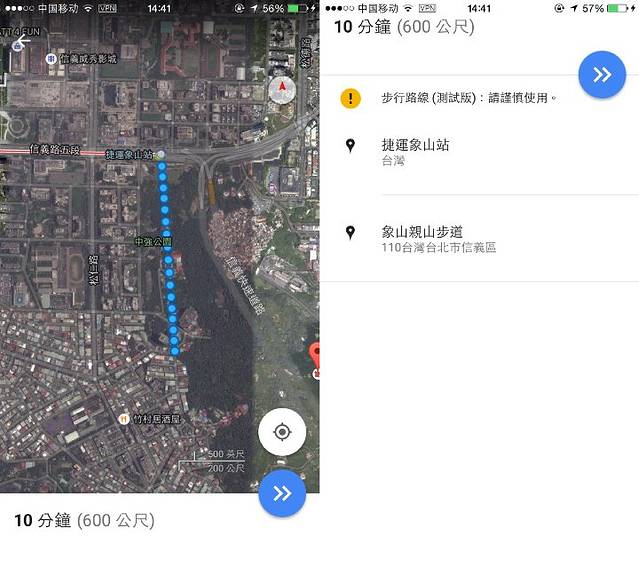Center the map on my current location
The width and height of the screenshot is (639, 568).
coord(282,432)
